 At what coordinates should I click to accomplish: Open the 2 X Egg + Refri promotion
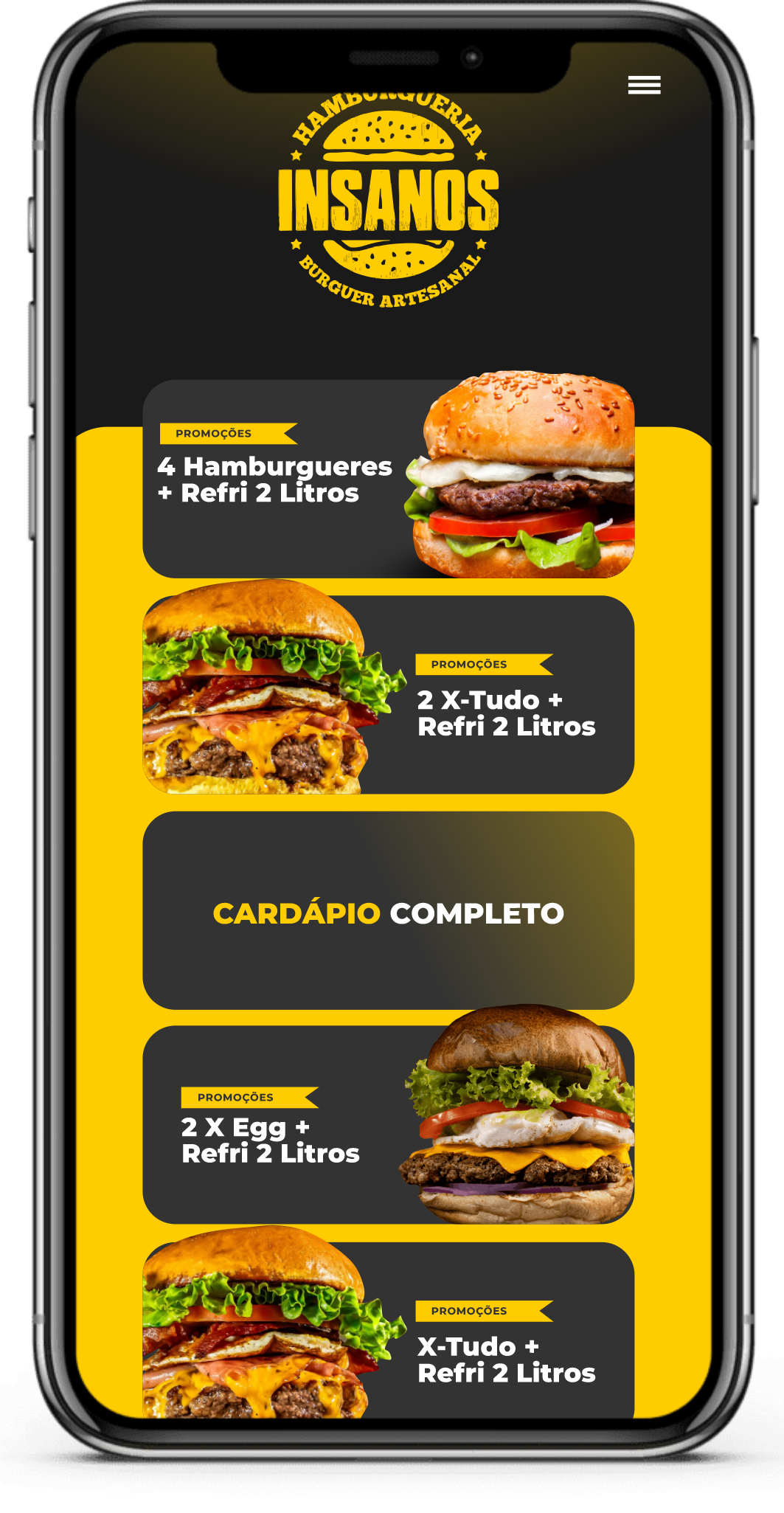pyautogui.click(x=388, y=1125)
